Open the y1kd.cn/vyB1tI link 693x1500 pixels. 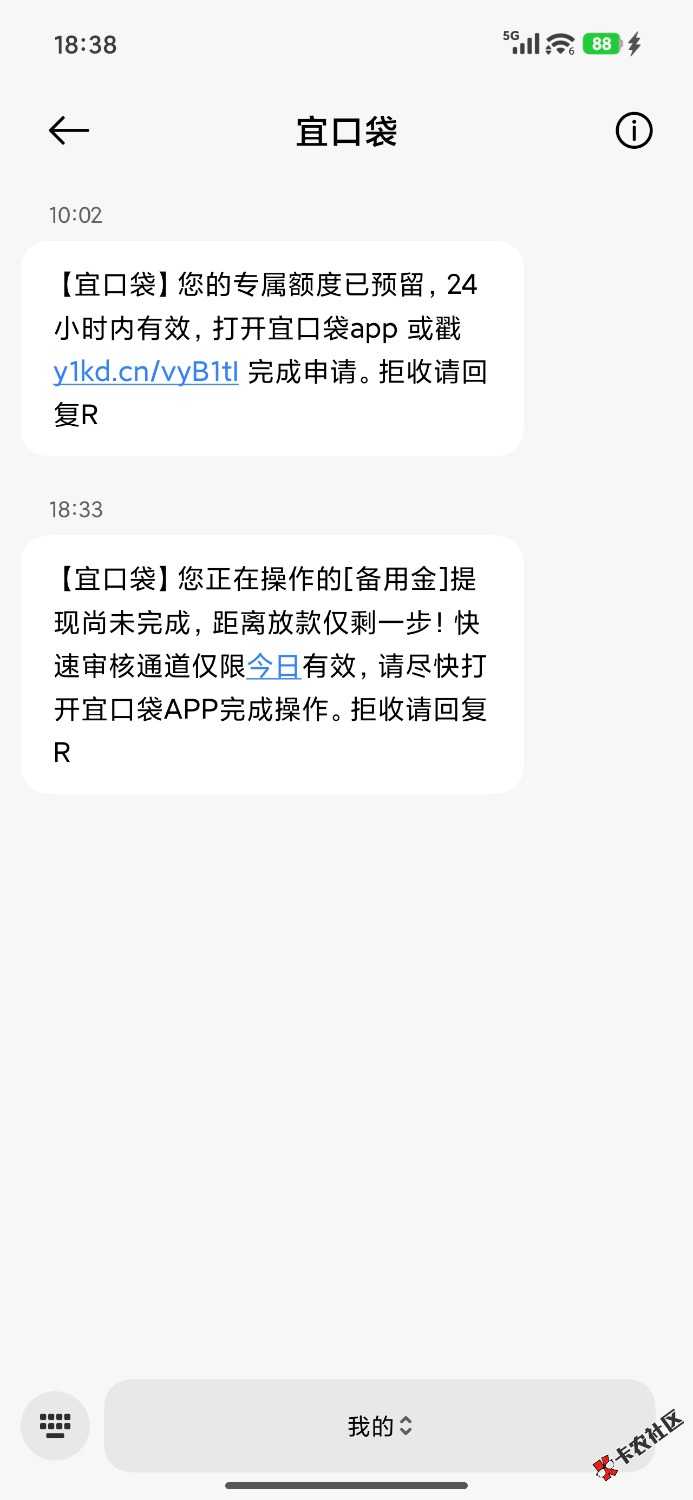[146, 372]
